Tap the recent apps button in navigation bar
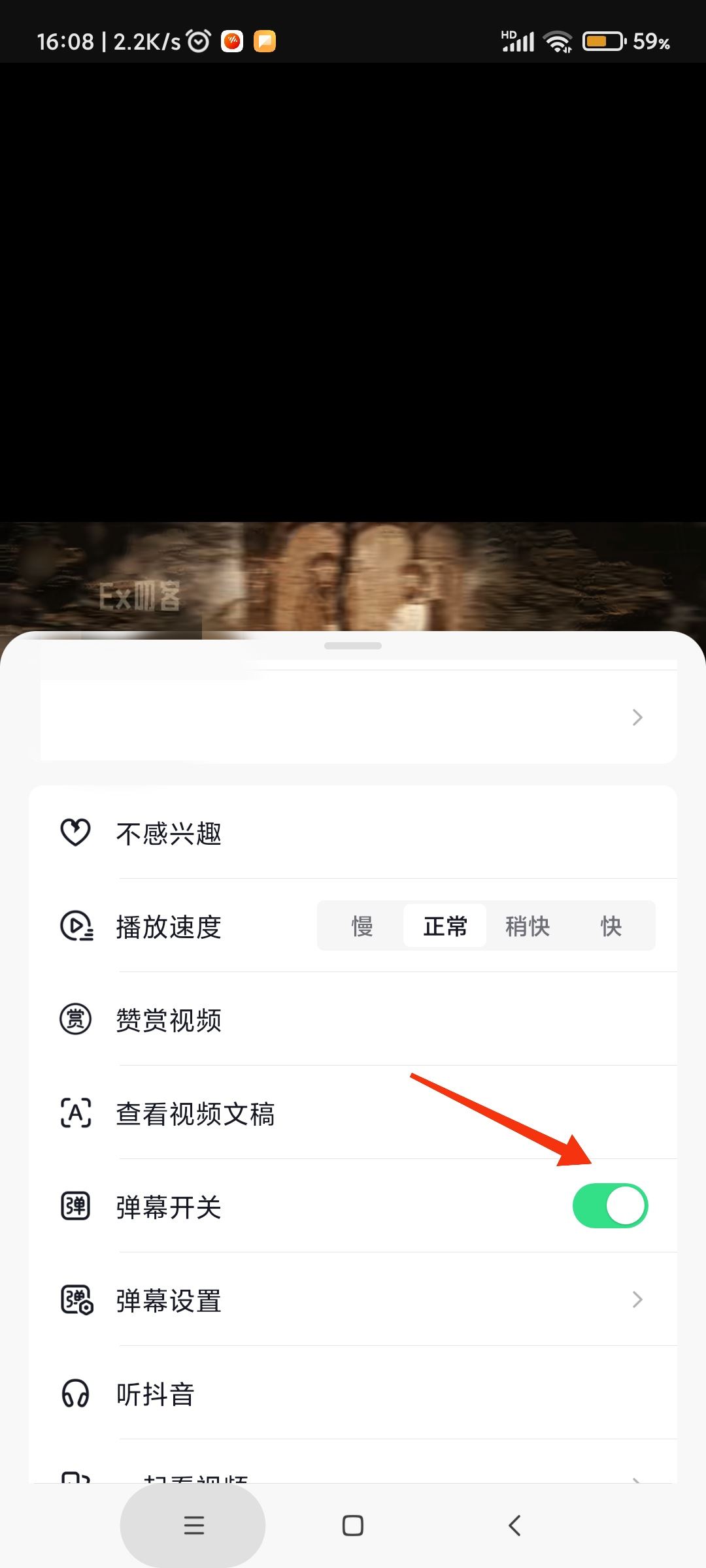Screen dimensions: 706x1568 point(192,1525)
